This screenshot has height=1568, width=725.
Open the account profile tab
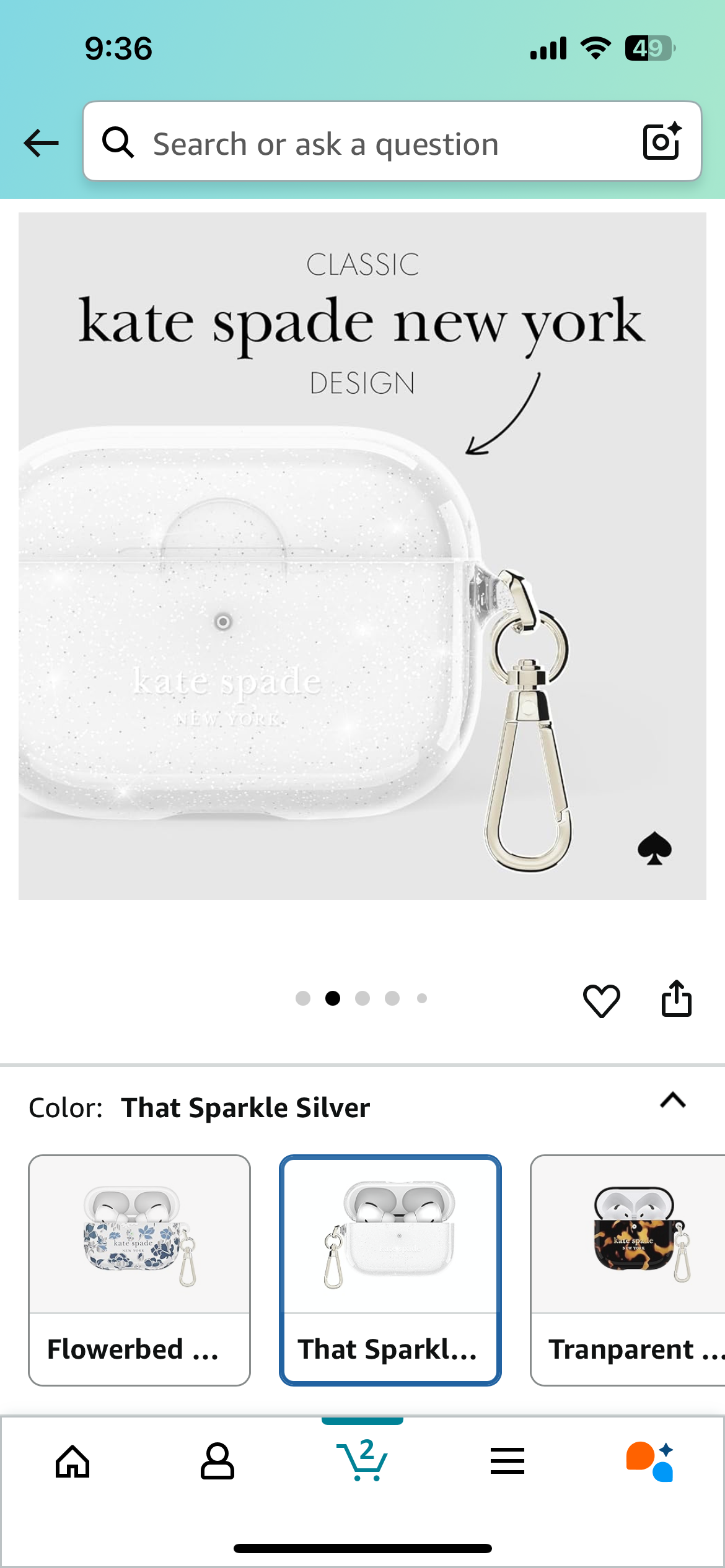pos(217,1462)
